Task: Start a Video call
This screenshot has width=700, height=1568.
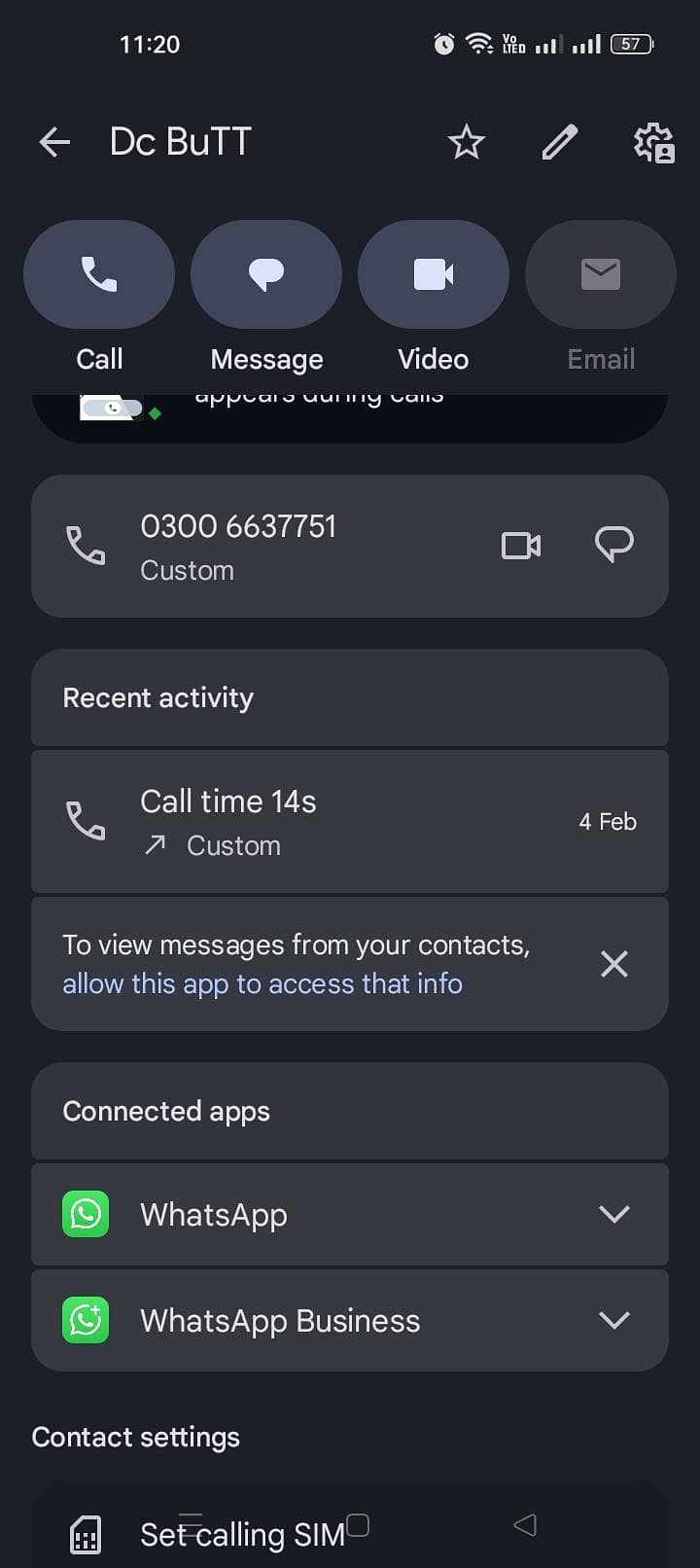Action: pos(434,274)
